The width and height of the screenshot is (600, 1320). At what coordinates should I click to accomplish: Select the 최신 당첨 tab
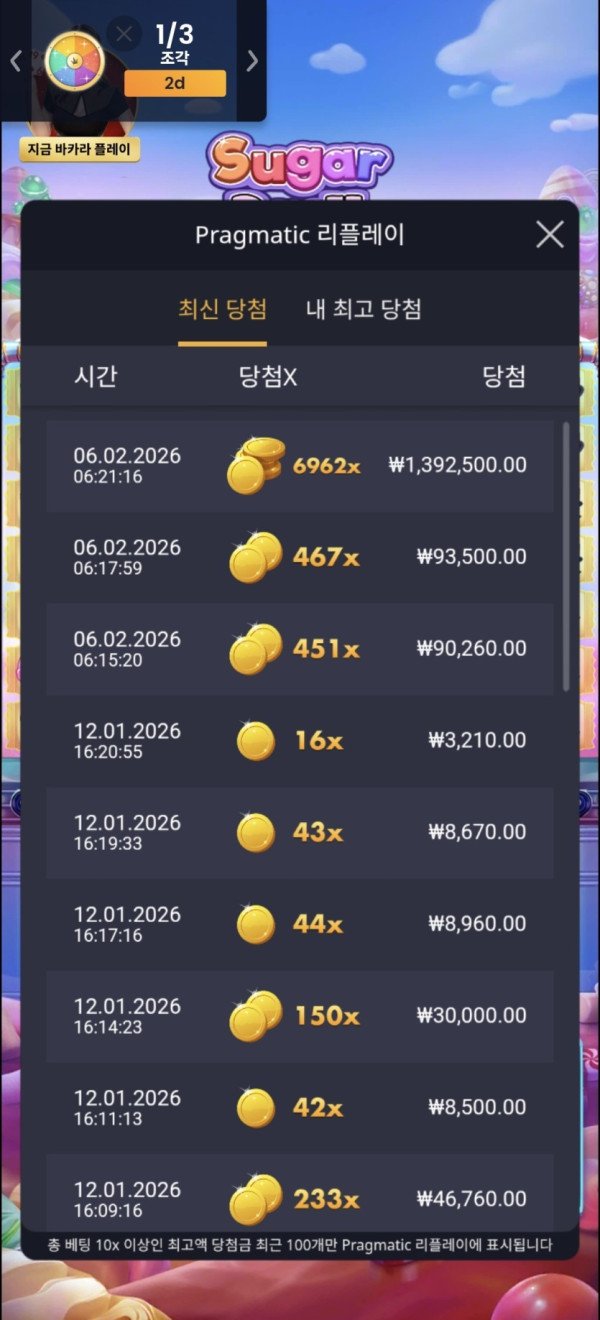[x=222, y=309]
